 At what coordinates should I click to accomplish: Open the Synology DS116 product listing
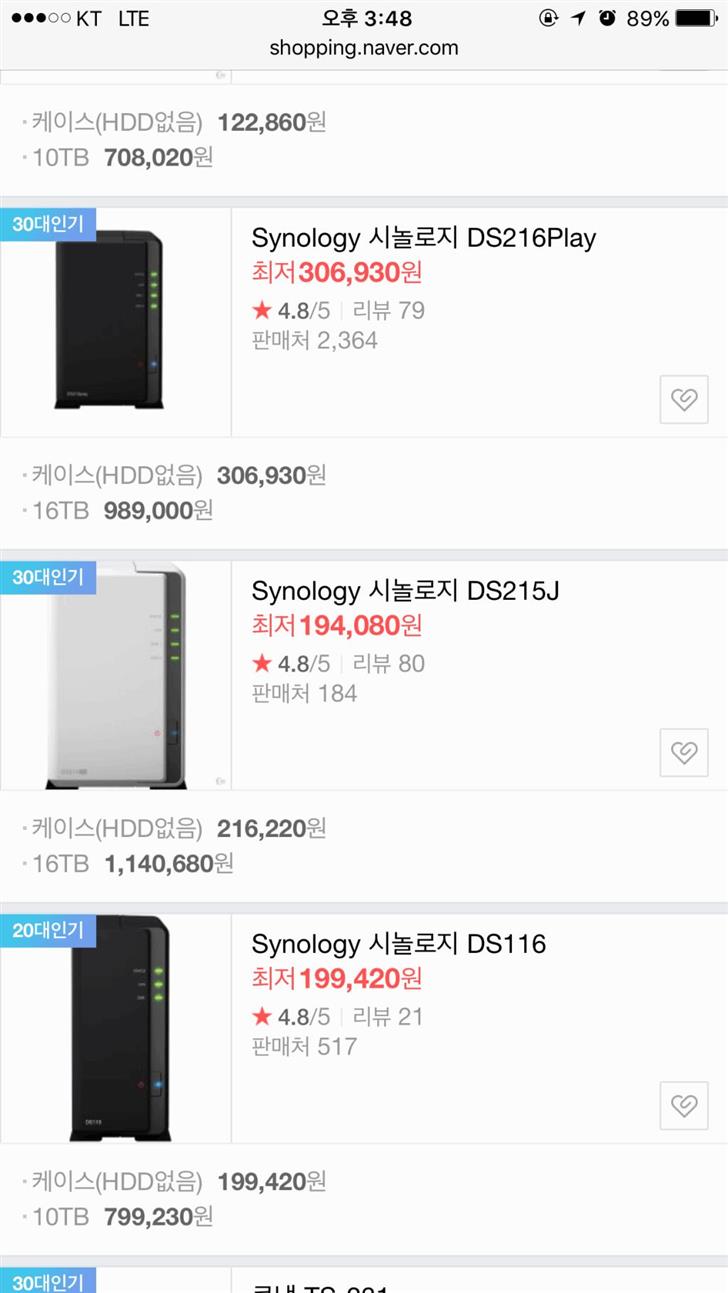tap(398, 944)
